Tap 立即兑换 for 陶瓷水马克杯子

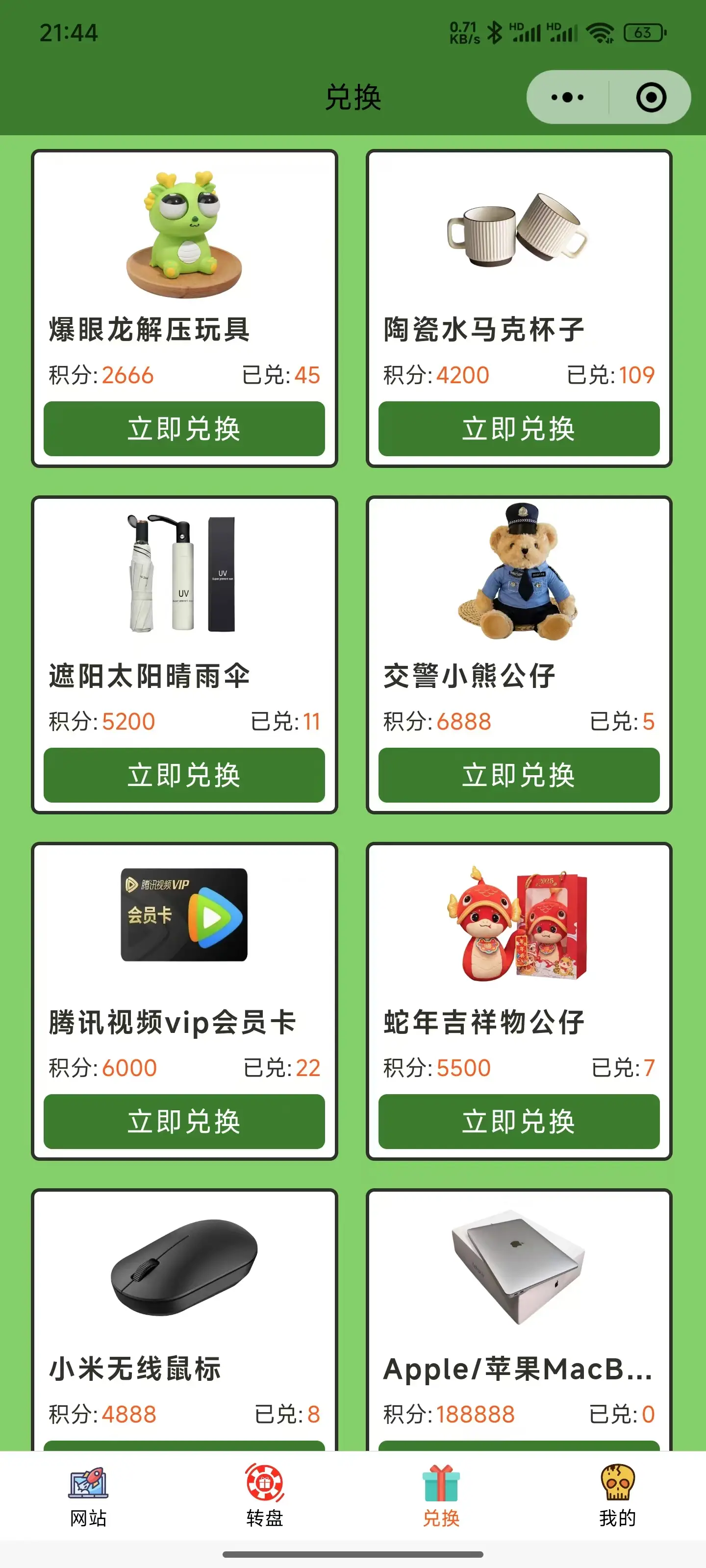pyautogui.click(x=518, y=429)
